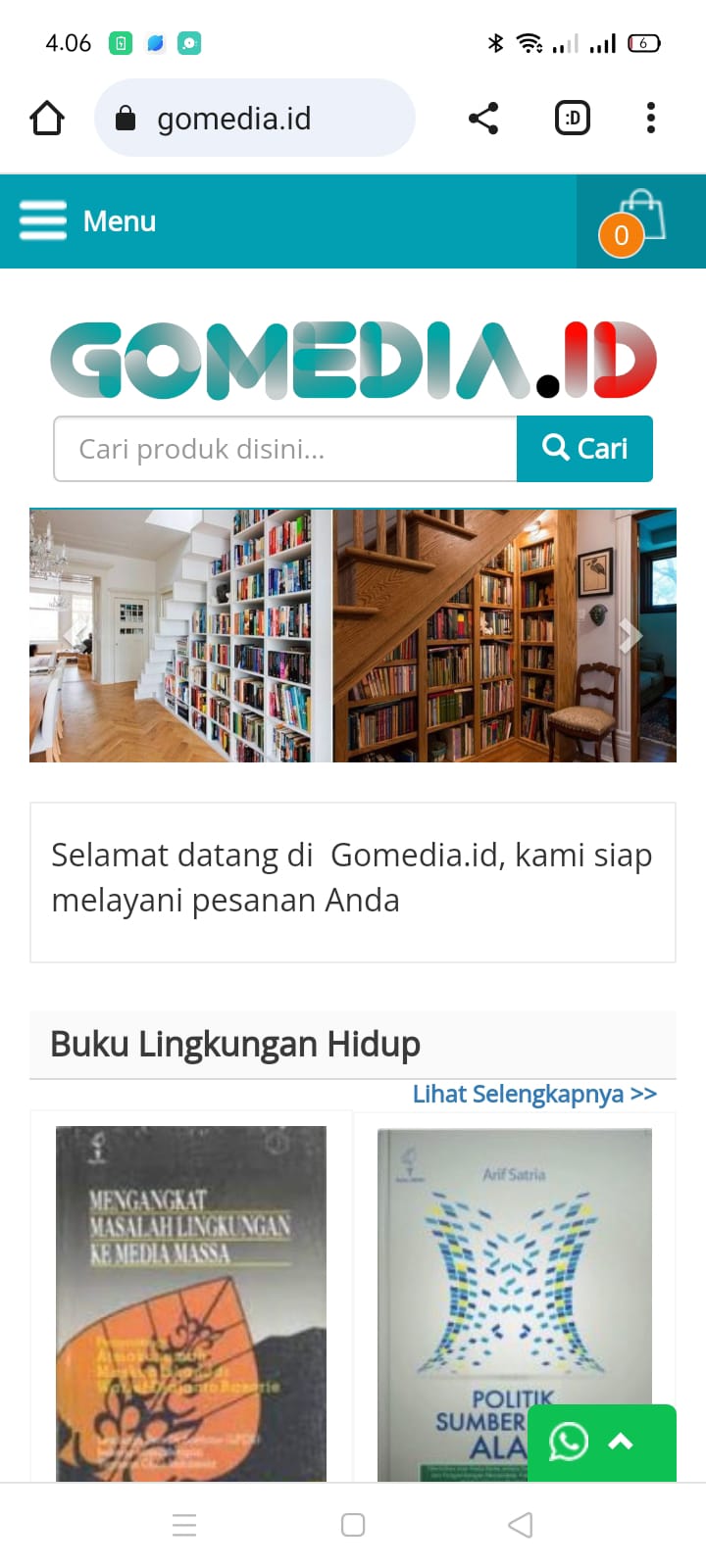The image size is (706, 1568).
Task: Open Lihat Selengkapnya link
Action: point(534,1094)
